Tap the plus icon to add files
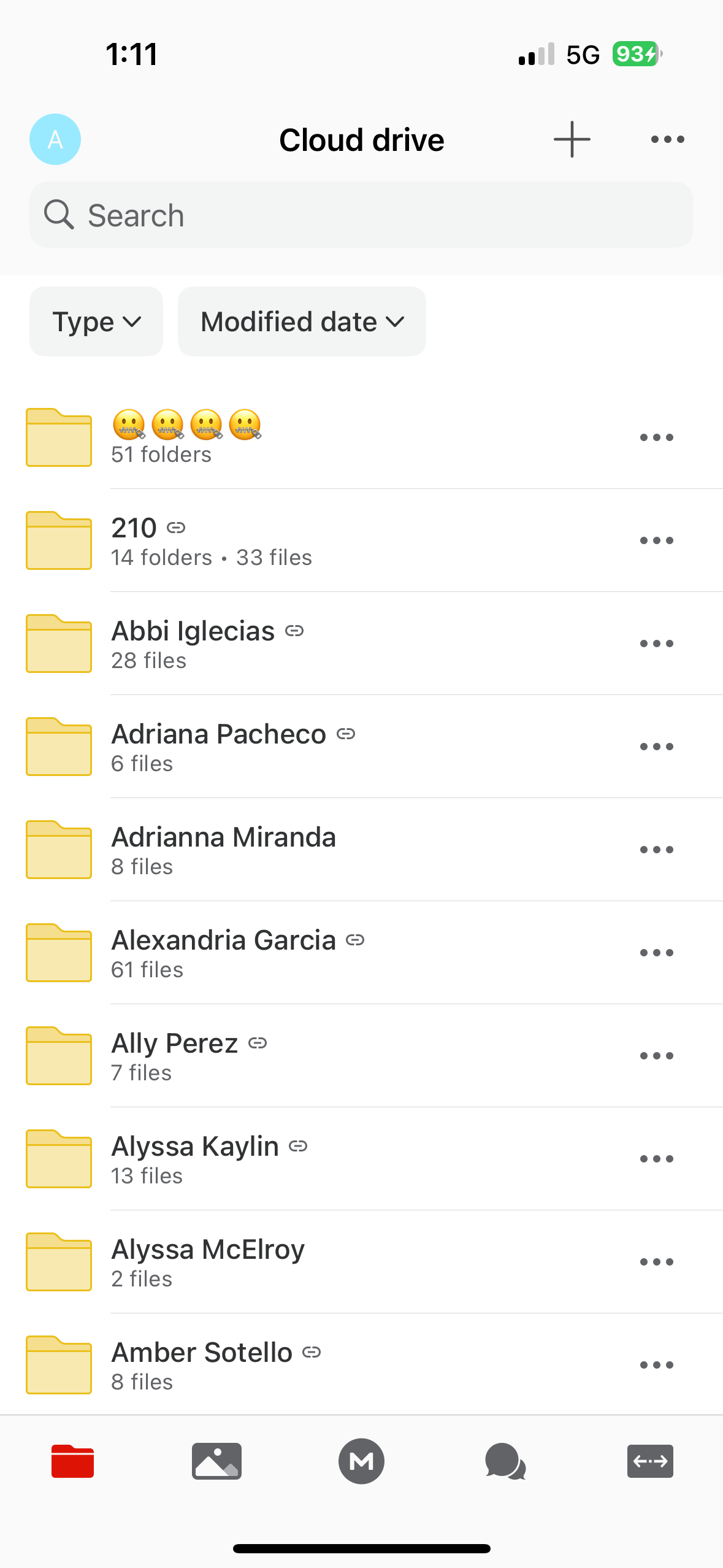 [572, 139]
